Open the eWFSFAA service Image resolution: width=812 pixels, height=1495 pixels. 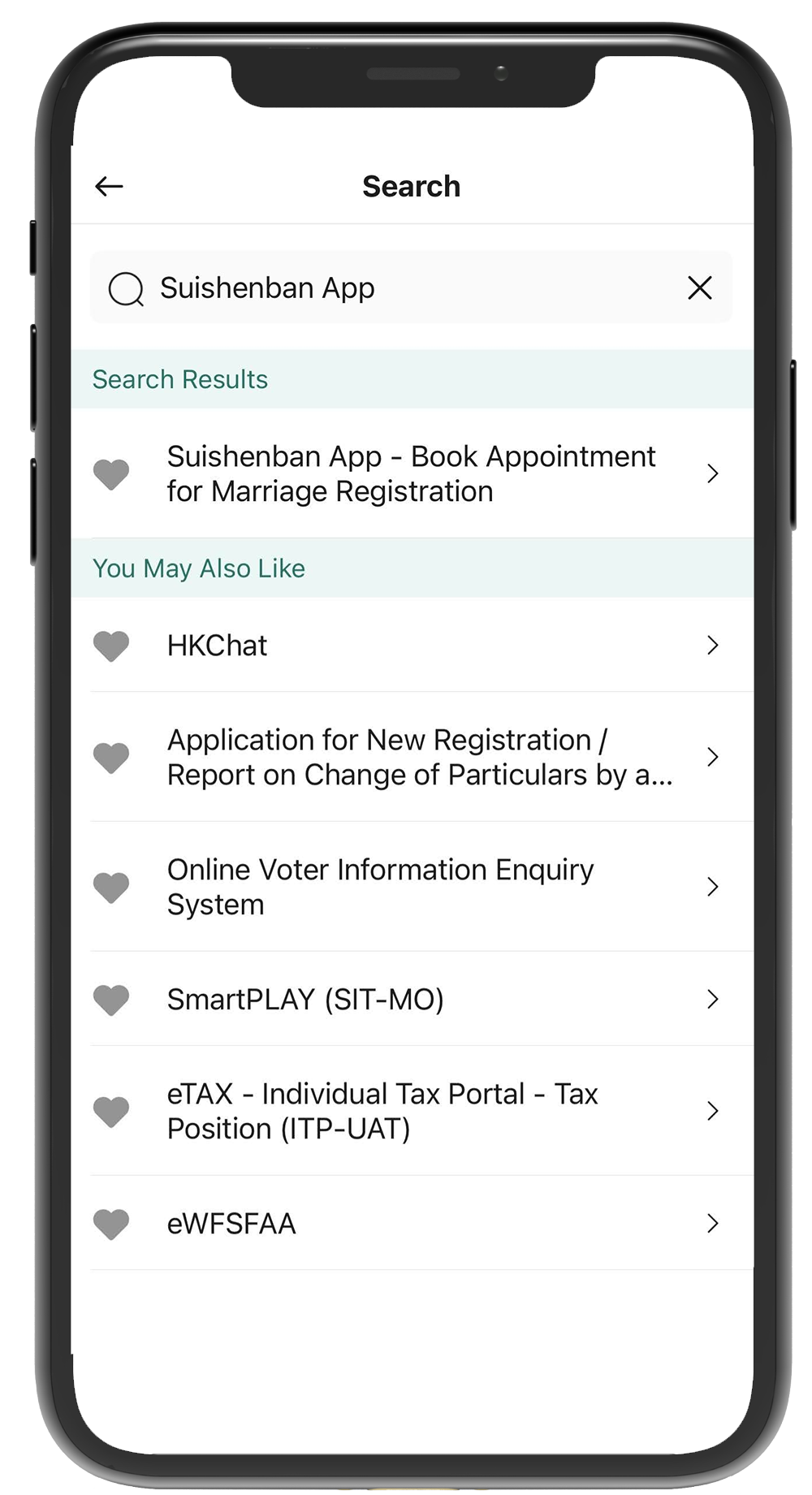(411, 1224)
